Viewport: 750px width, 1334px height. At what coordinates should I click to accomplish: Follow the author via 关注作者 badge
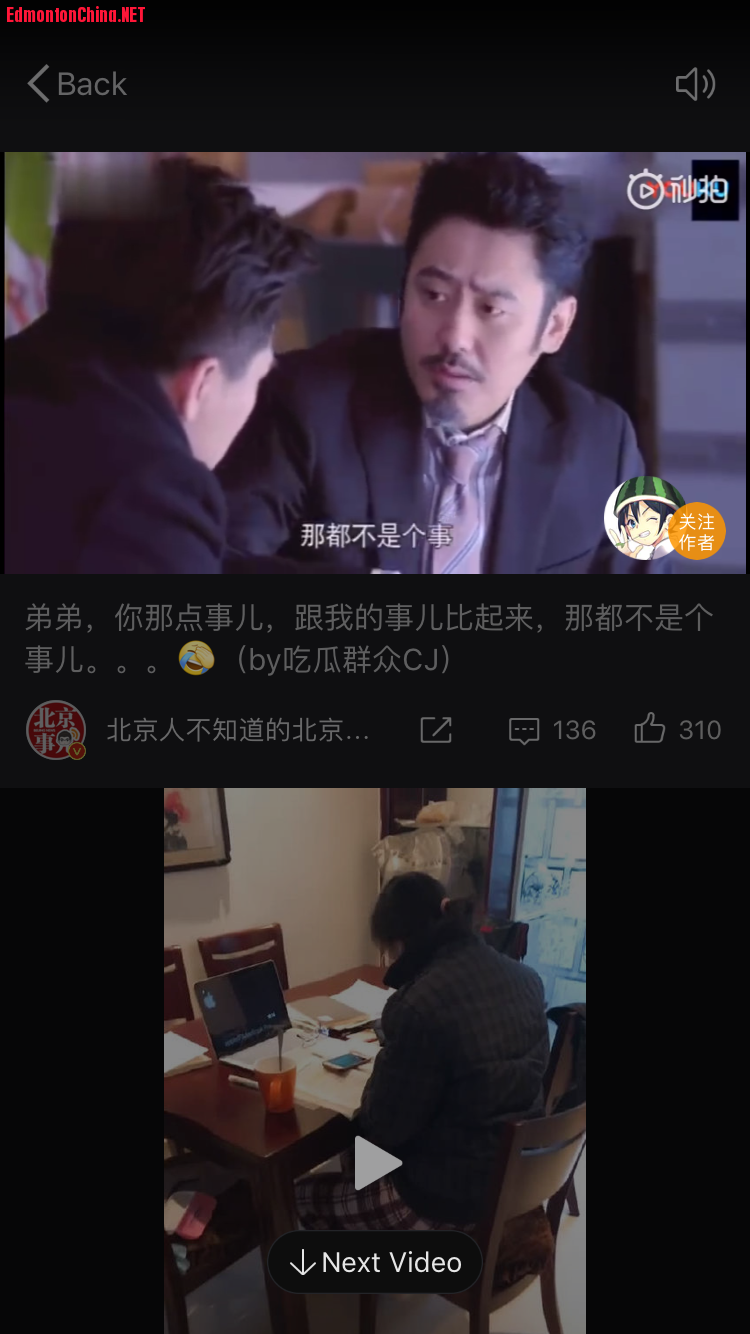(696, 531)
